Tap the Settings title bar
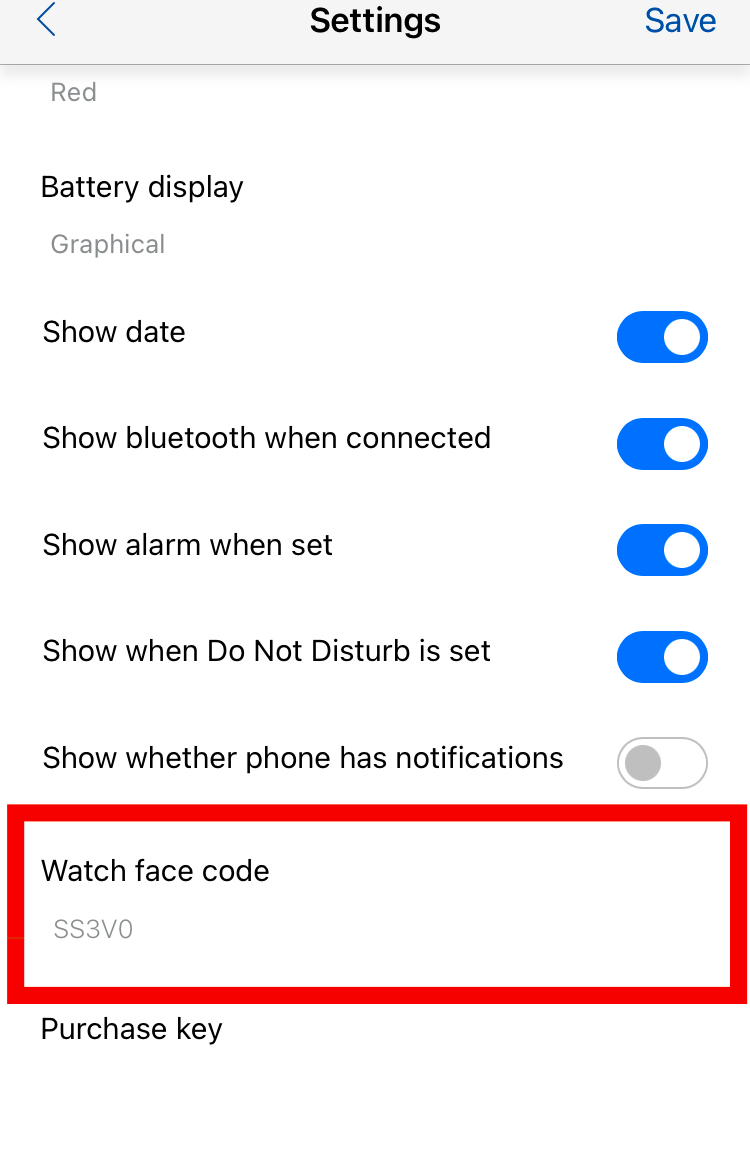The width and height of the screenshot is (750, 1172). click(x=375, y=20)
